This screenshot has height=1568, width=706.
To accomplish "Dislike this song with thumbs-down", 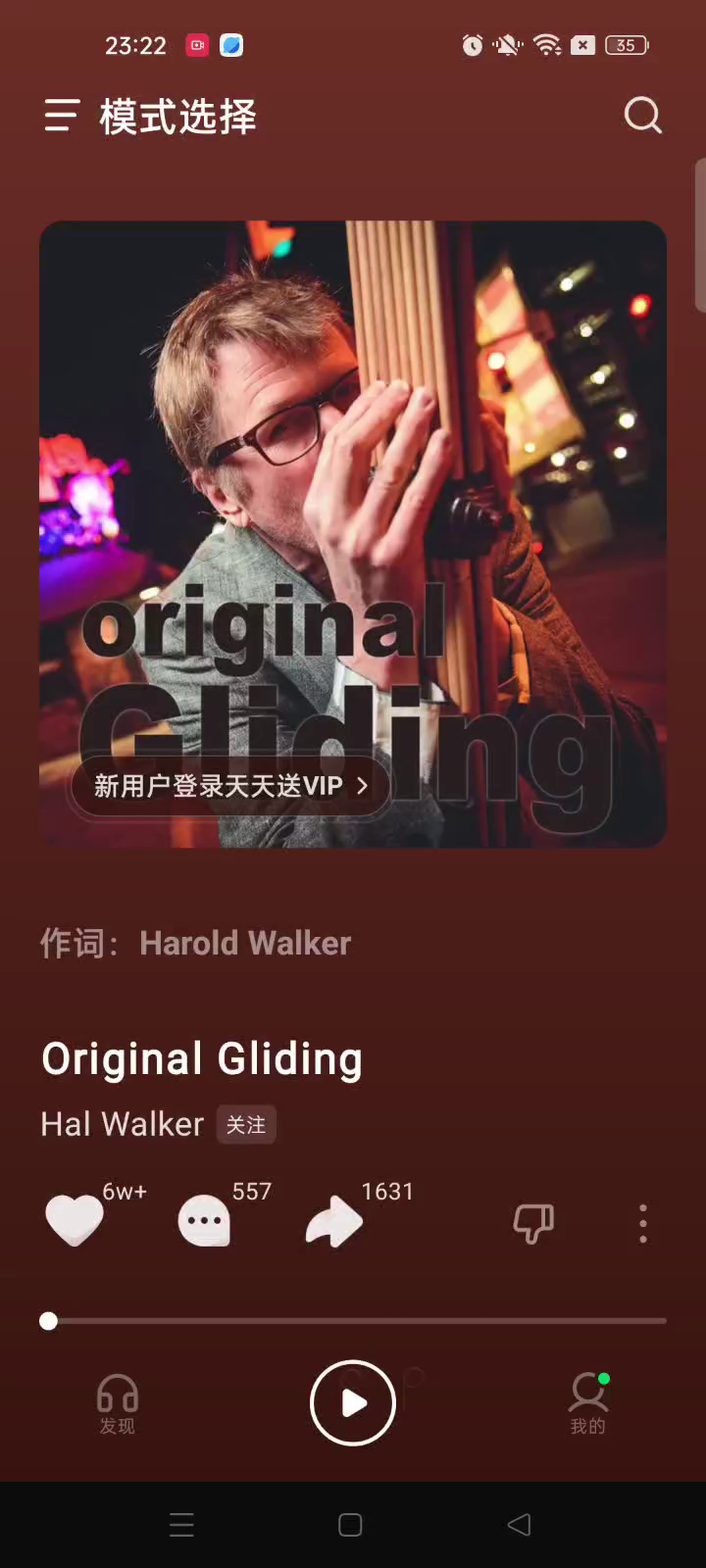I will 533,1223.
